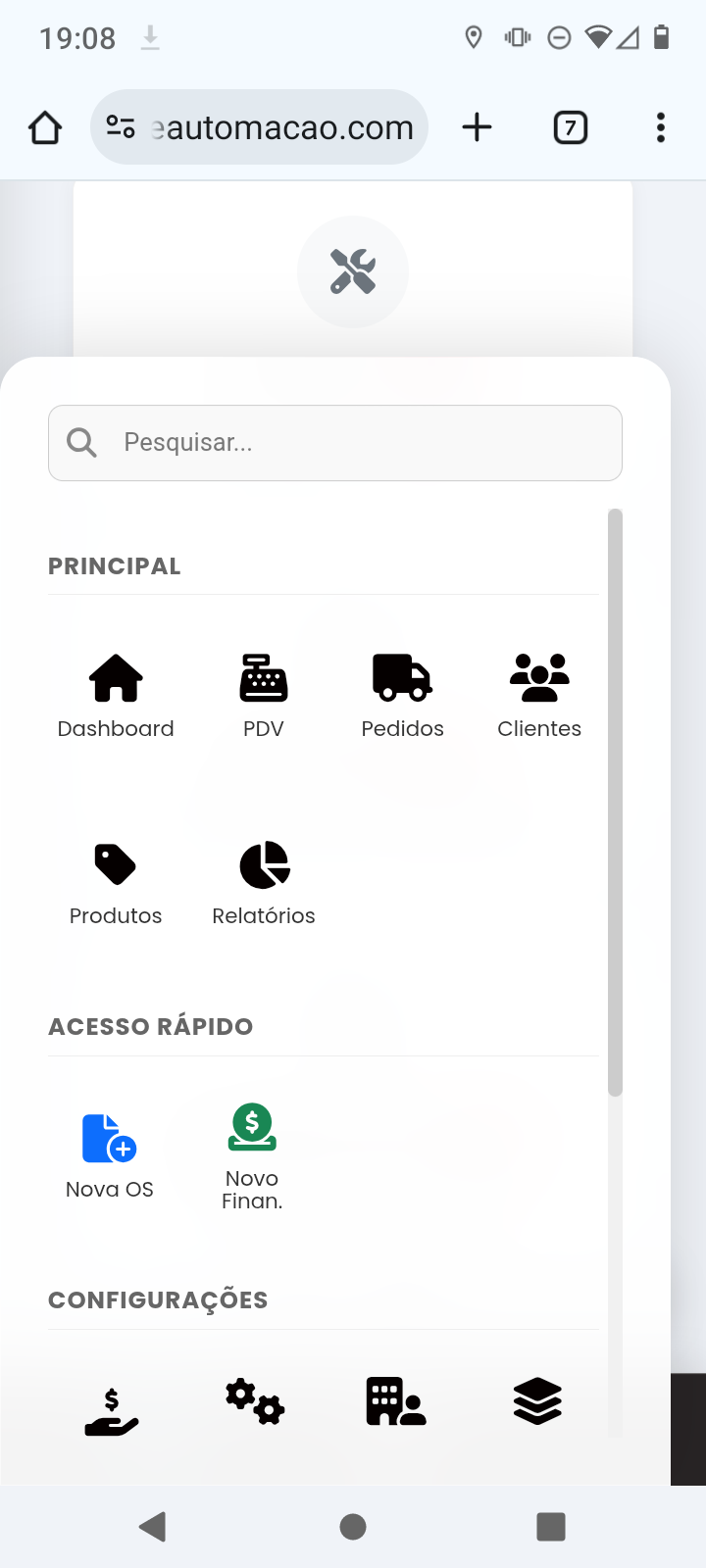Open a new browser tab

477,127
